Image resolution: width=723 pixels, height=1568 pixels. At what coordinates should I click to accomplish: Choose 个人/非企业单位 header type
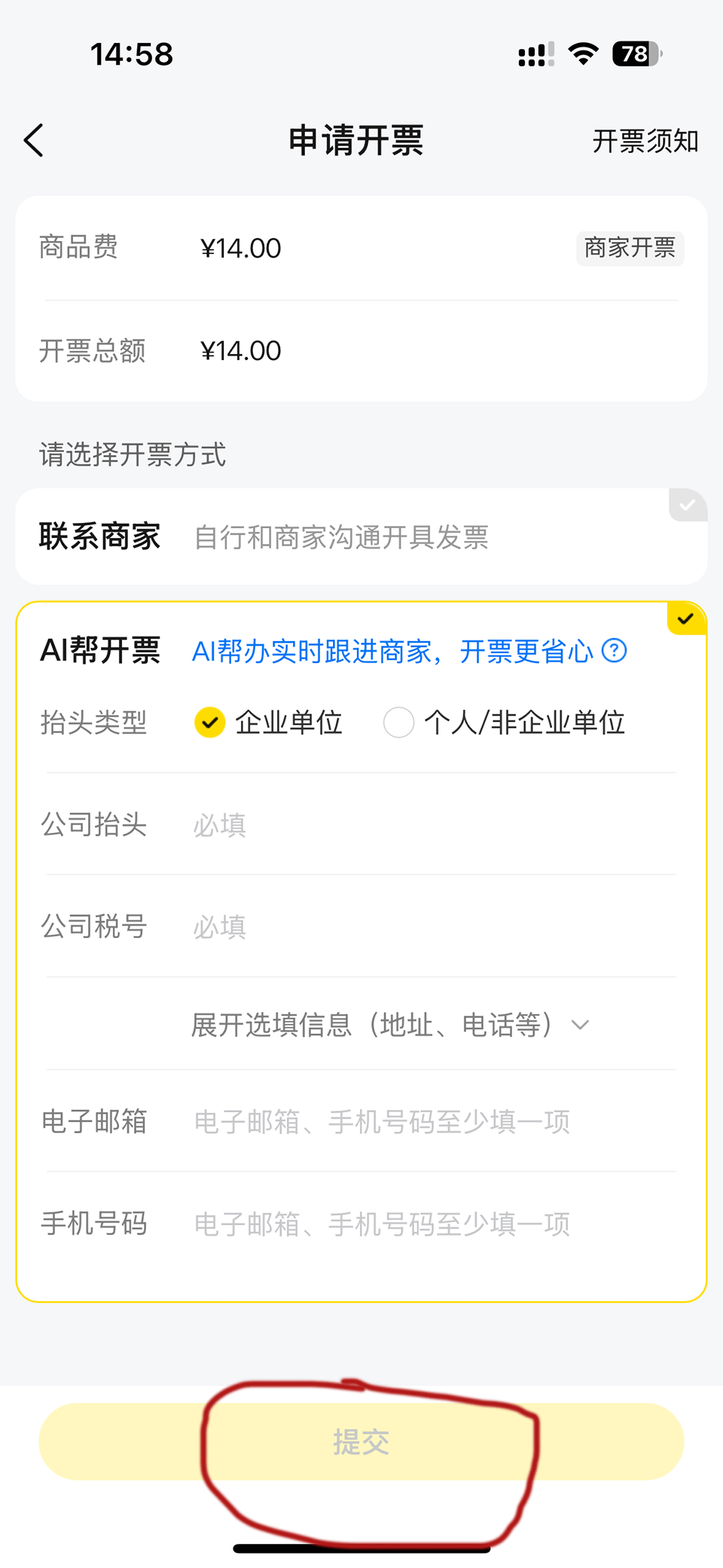click(399, 723)
